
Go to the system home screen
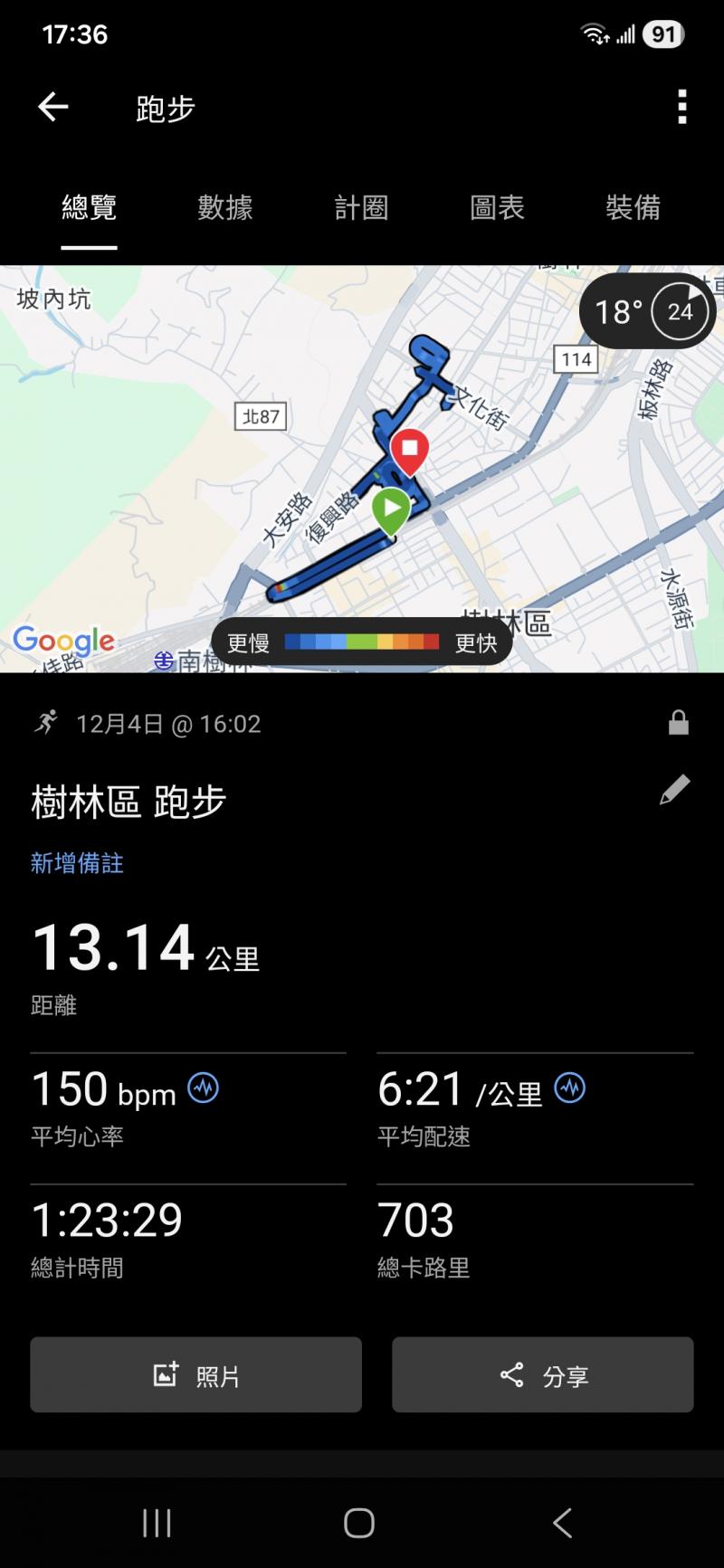[x=359, y=1523]
